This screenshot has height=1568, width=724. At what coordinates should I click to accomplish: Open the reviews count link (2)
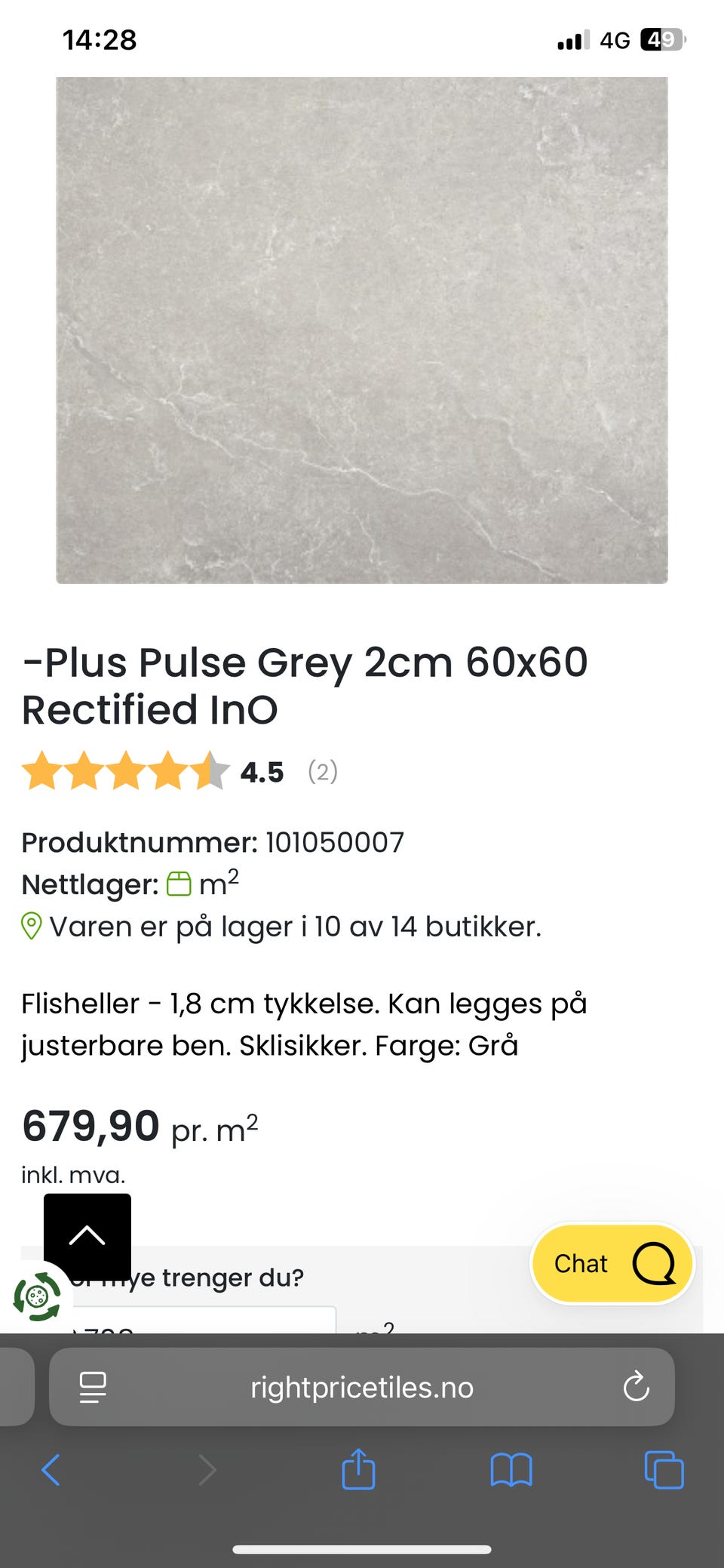[321, 771]
